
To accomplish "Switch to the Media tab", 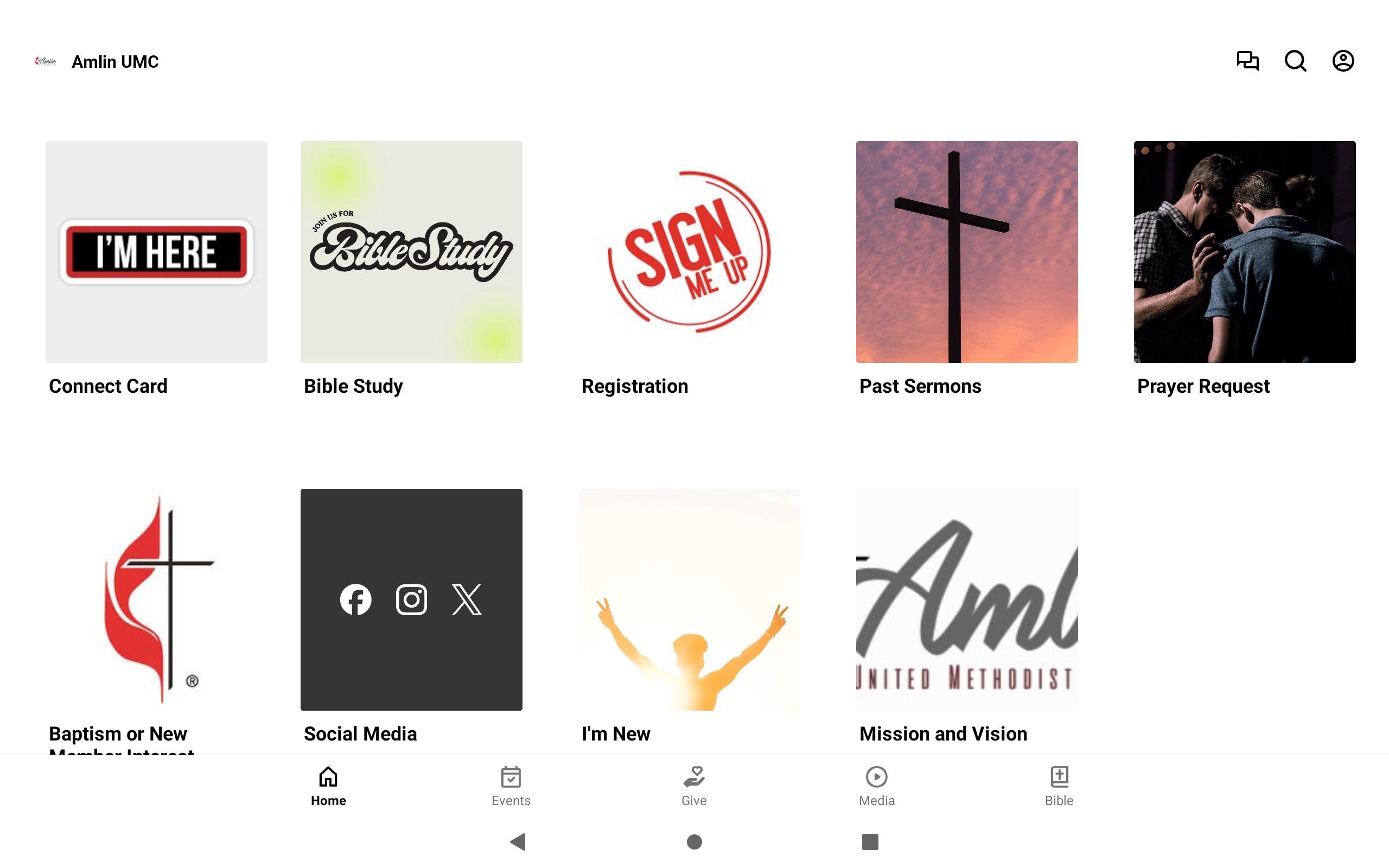I will click(x=876, y=786).
